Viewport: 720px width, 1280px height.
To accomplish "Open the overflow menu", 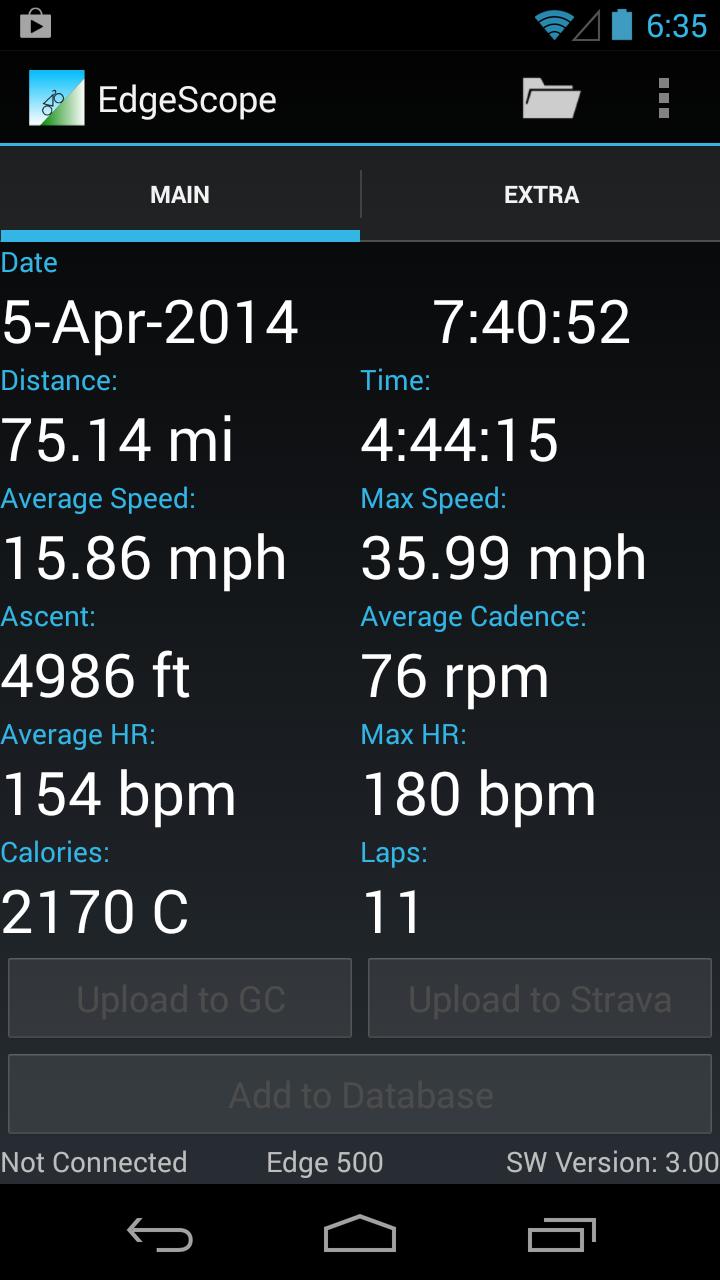I will [663, 99].
